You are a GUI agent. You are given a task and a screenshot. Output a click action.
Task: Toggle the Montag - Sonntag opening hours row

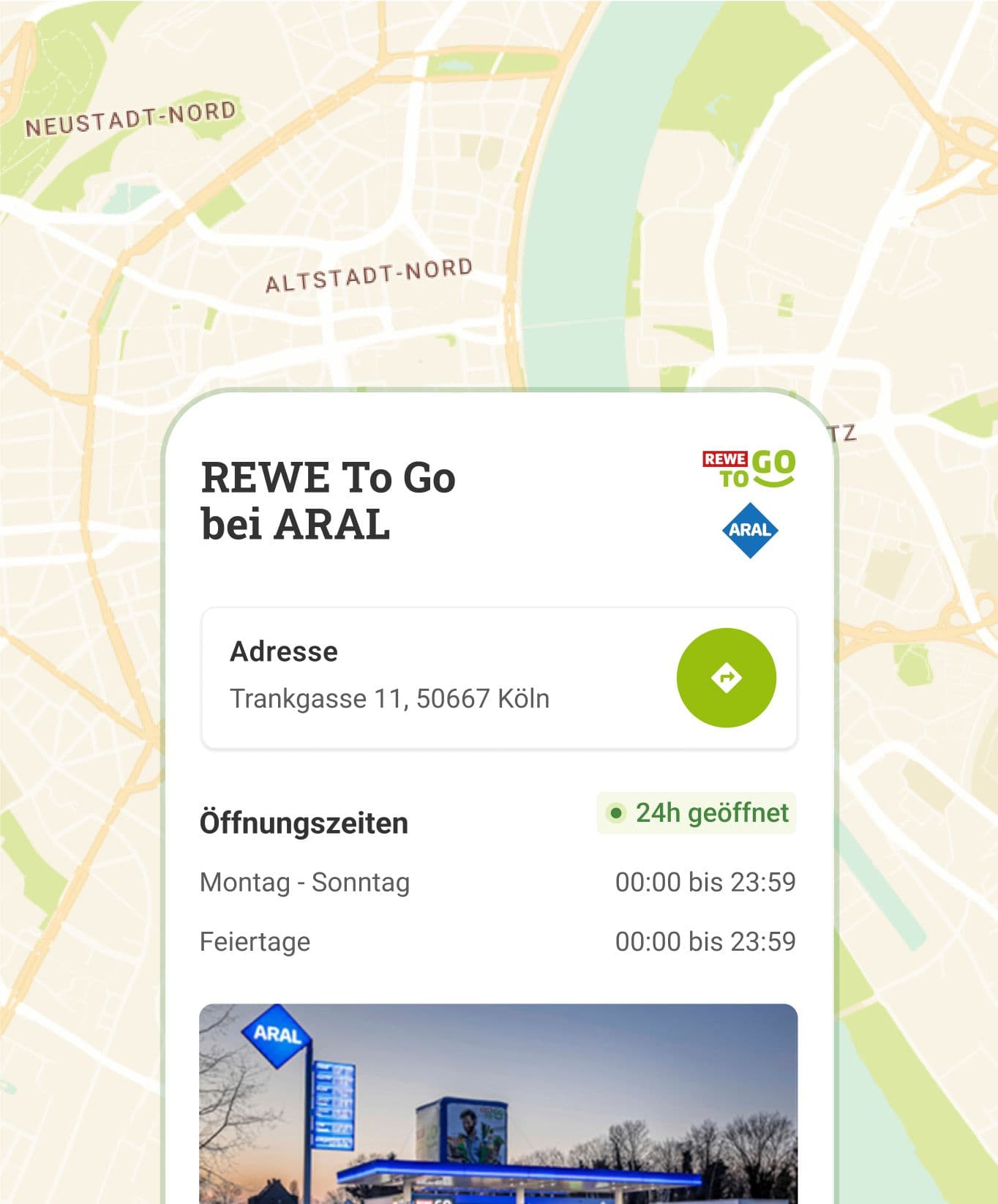pos(498,882)
